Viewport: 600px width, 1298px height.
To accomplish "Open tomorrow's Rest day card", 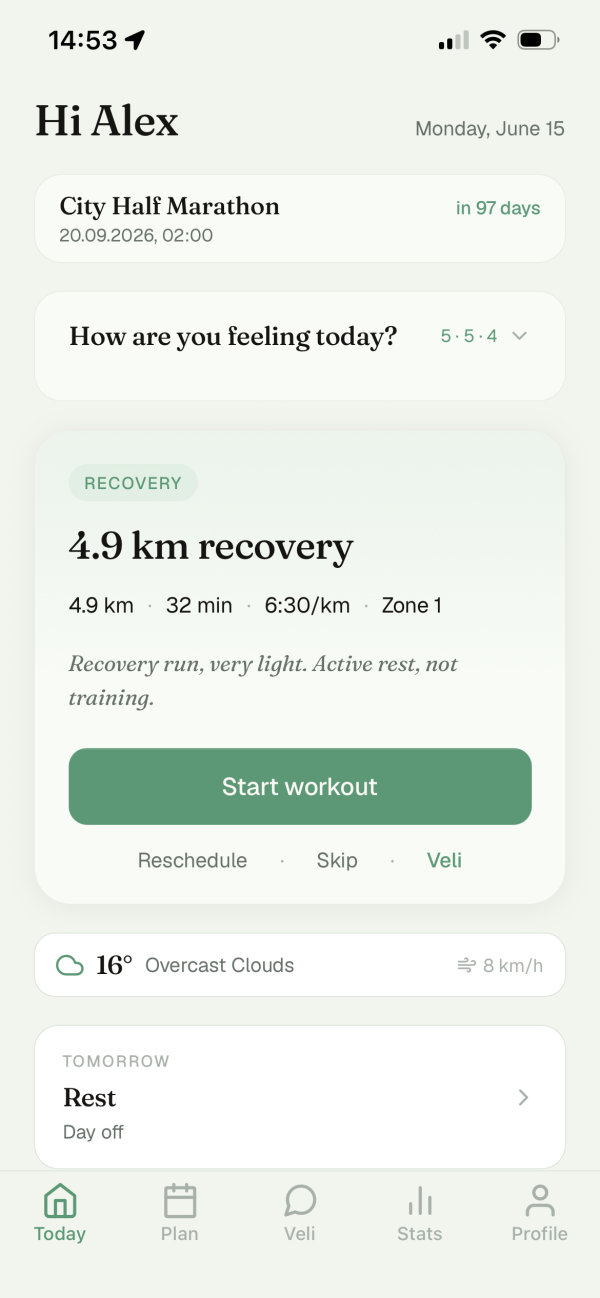I will tap(300, 1097).
